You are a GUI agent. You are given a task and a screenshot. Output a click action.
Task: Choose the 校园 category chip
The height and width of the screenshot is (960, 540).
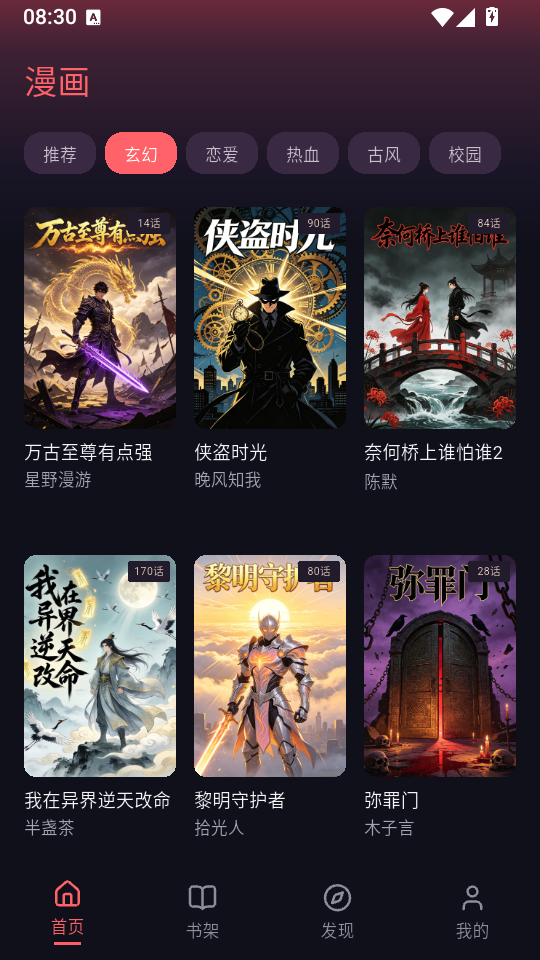coord(465,153)
